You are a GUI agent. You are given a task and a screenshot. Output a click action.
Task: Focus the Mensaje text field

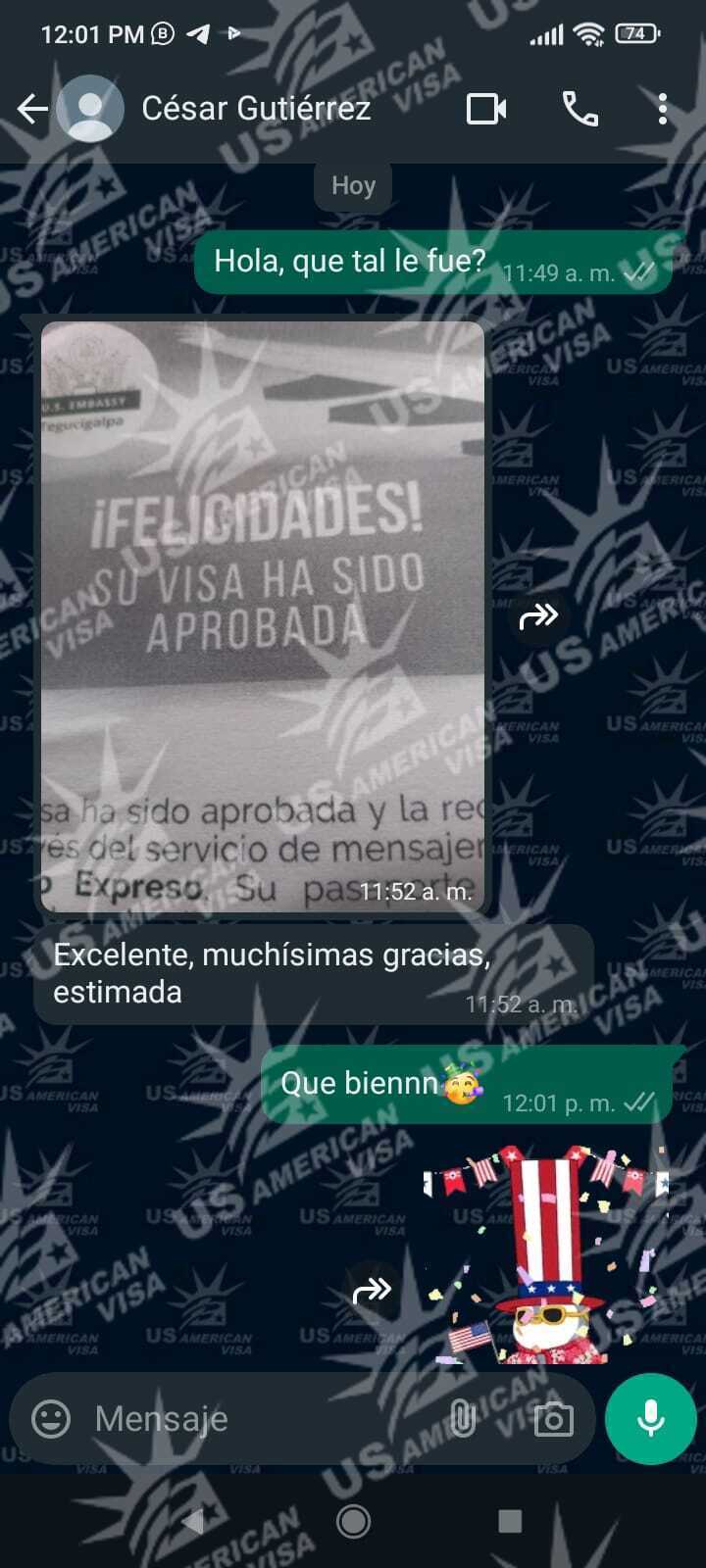255,1418
